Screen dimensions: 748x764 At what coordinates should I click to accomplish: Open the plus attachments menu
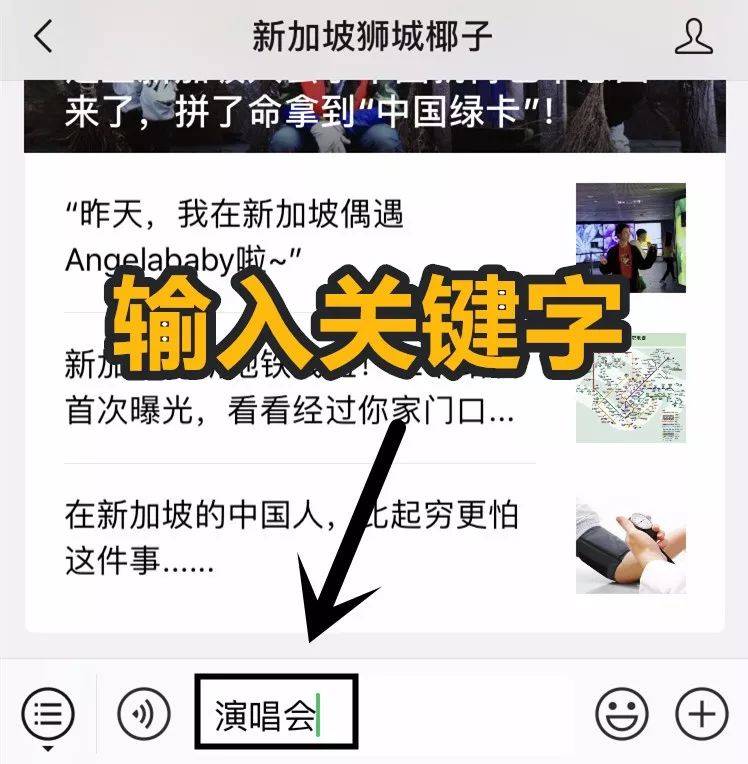pos(701,713)
